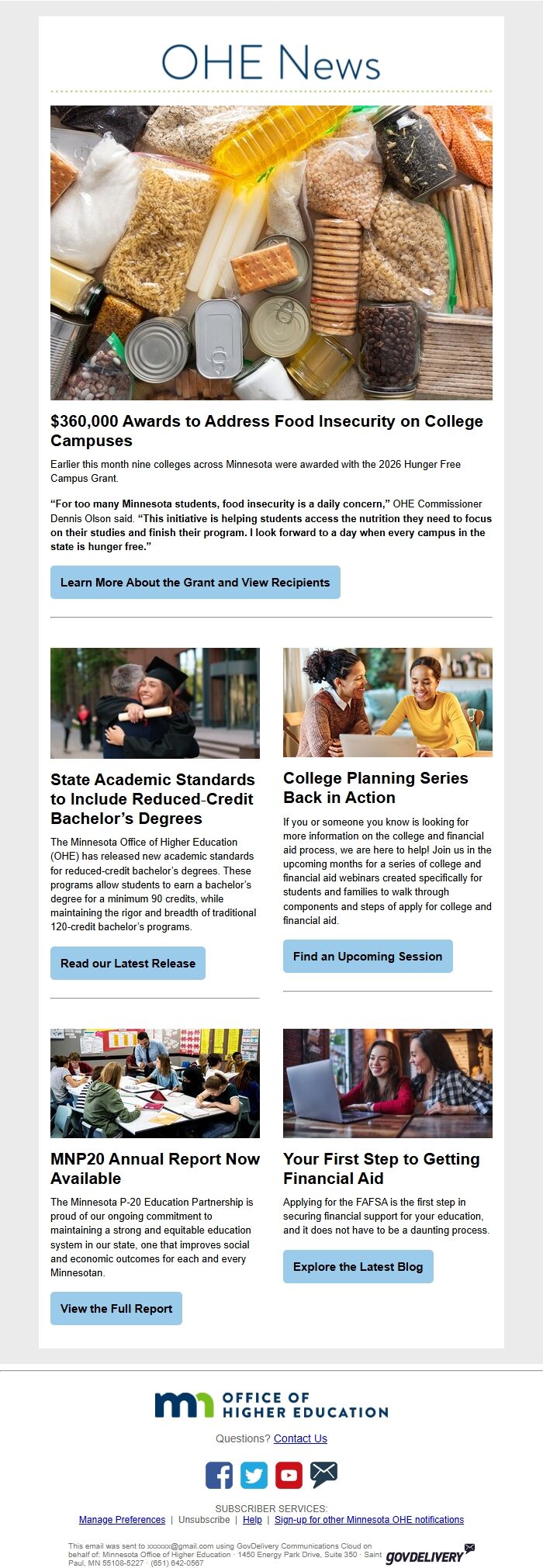Follow the Contact Us link
The width and height of the screenshot is (543, 1568).
[300, 1438]
